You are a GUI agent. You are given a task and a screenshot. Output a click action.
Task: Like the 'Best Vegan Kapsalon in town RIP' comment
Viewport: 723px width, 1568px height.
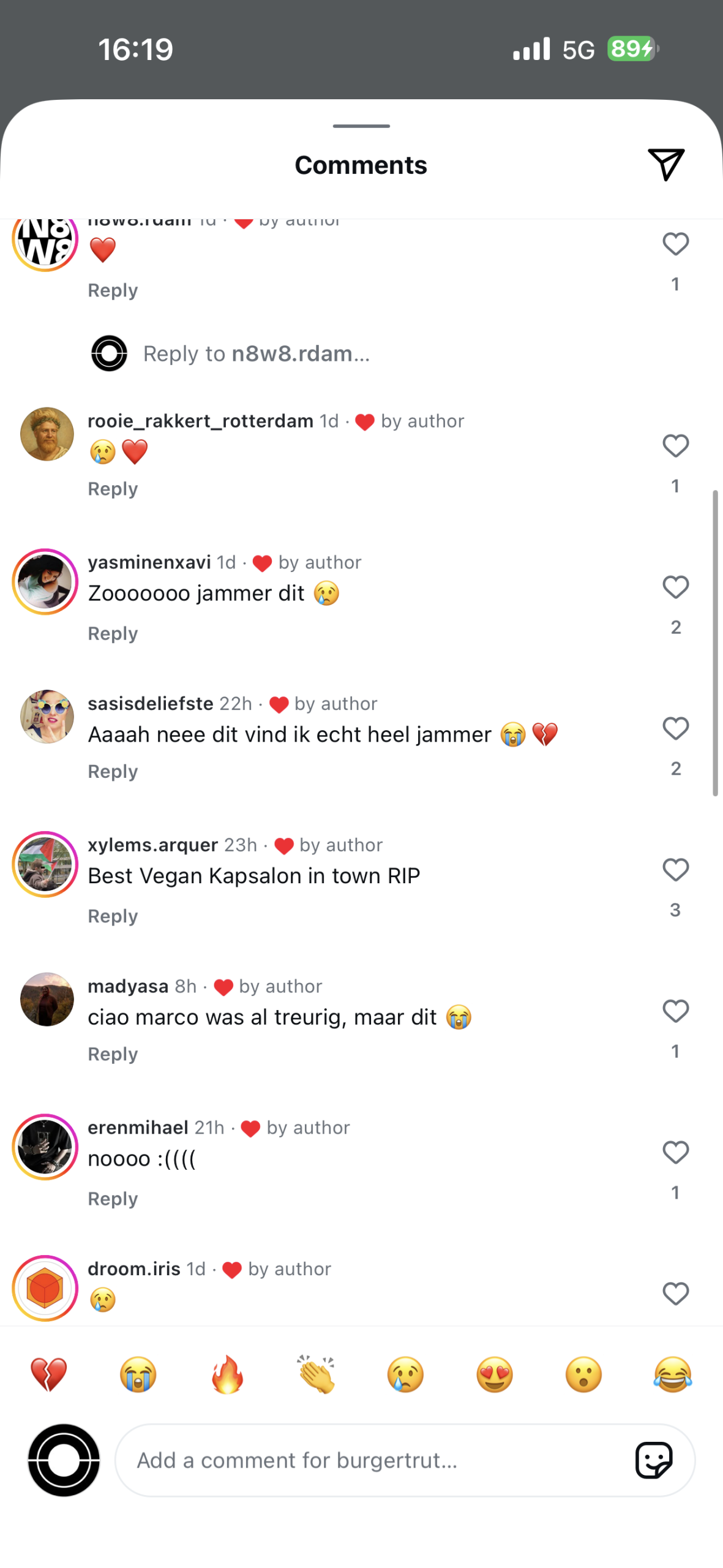pyautogui.click(x=675, y=870)
